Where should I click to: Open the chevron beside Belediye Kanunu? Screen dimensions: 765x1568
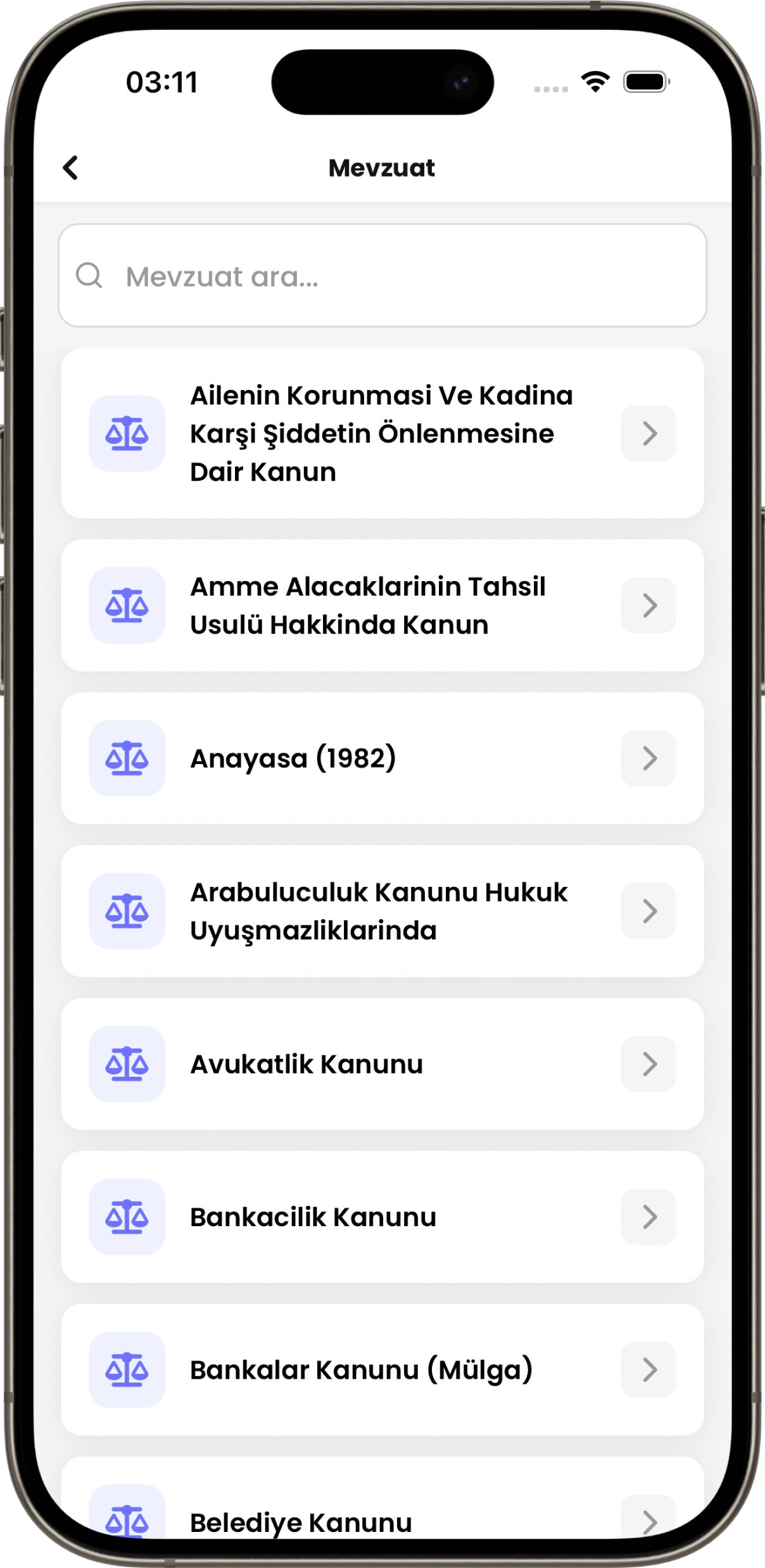(x=648, y=1522)
